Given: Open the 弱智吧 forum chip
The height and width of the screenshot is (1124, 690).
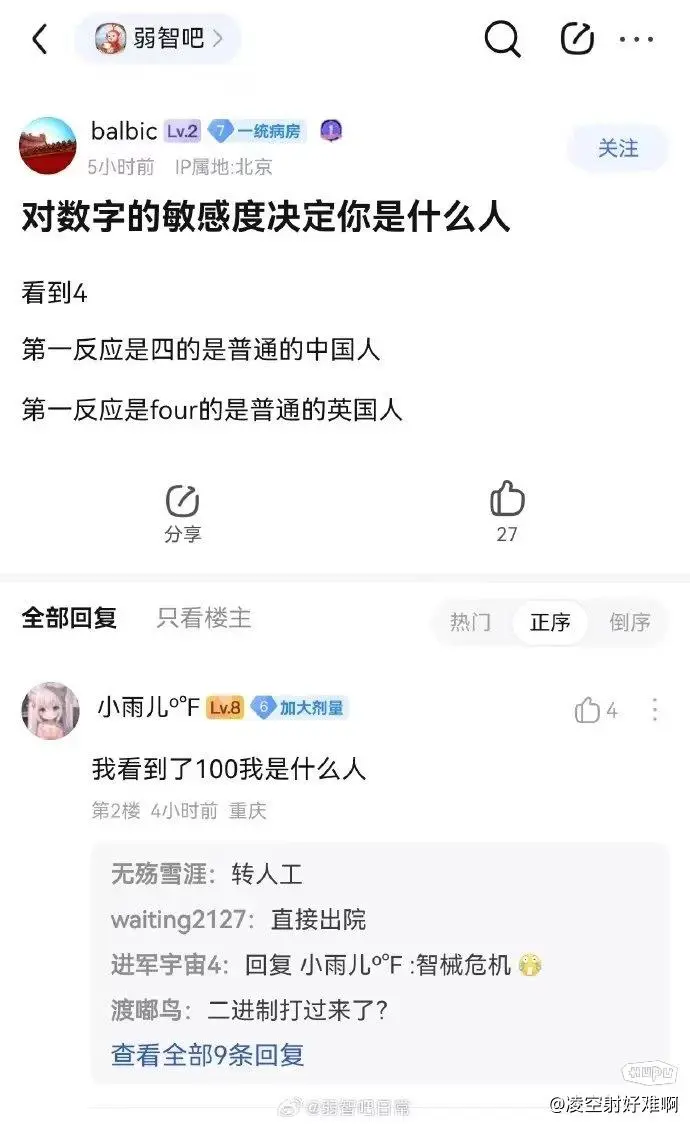Looking at the screenshot, I should click(157, 39).
